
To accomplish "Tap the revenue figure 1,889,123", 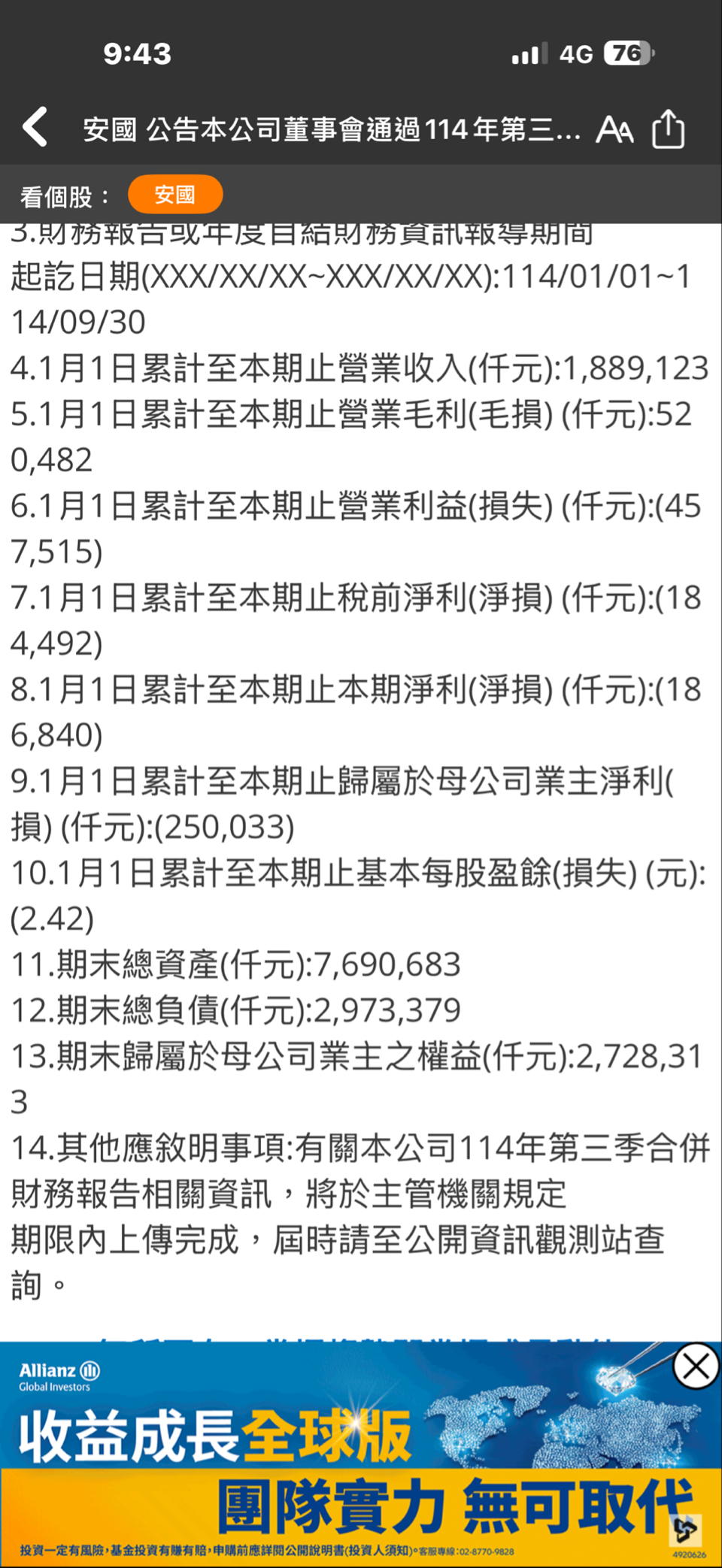I will pyautogui.click(x=636, y=368).
